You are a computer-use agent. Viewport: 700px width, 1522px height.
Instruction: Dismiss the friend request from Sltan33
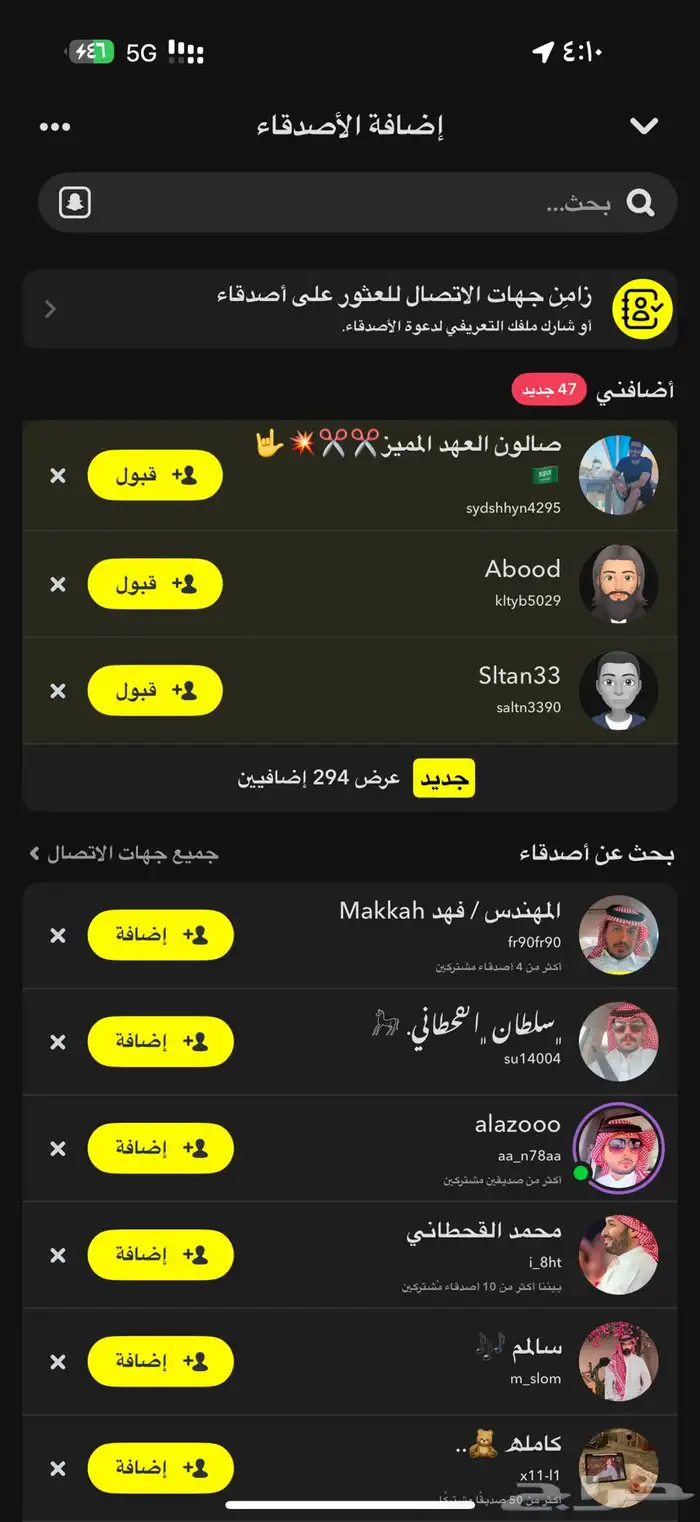click(x=58, y=691)
